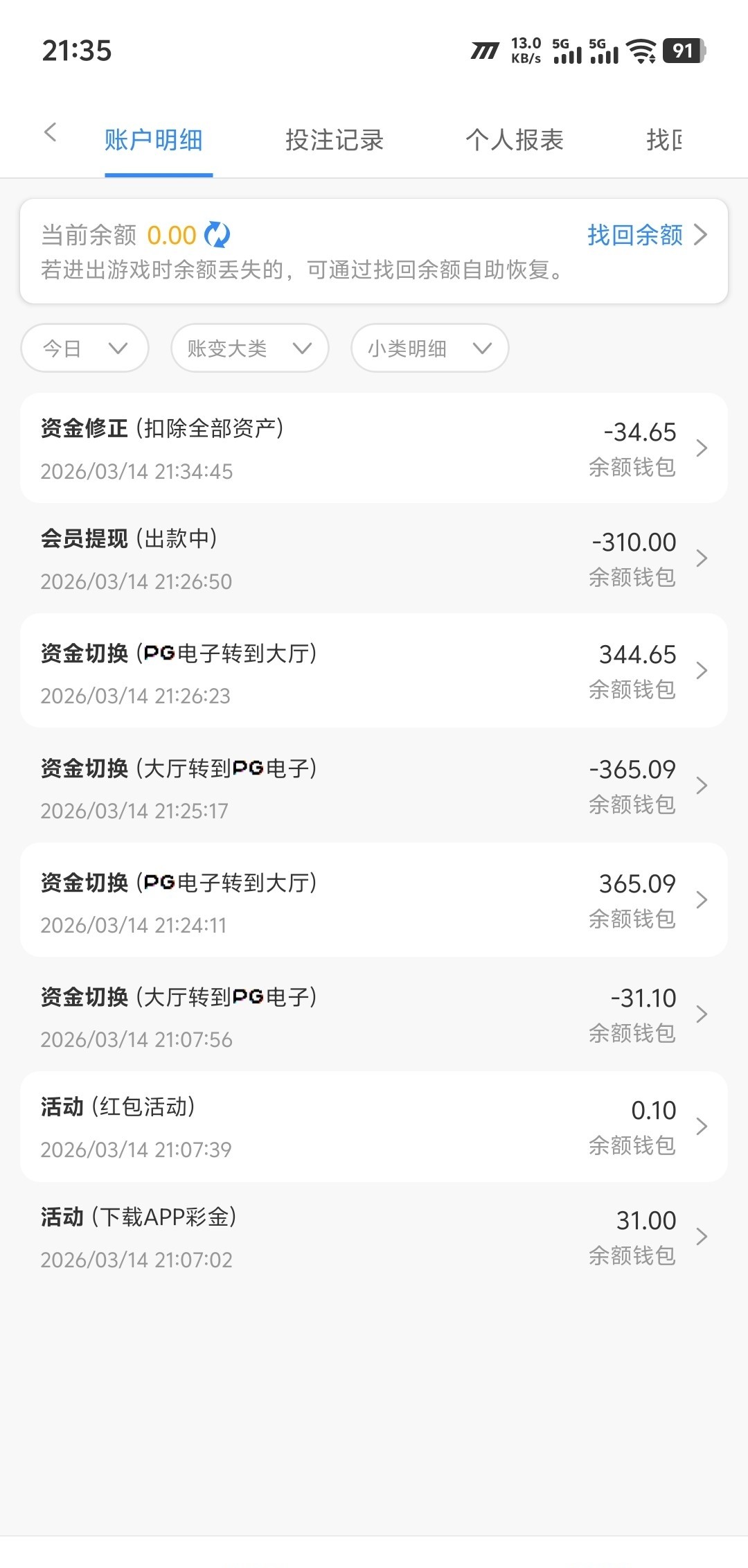Open the 小类明细 filter dropdown
Image resolution: width=748 pixels, height=1568 pixels.
click(x=429, y=348)
